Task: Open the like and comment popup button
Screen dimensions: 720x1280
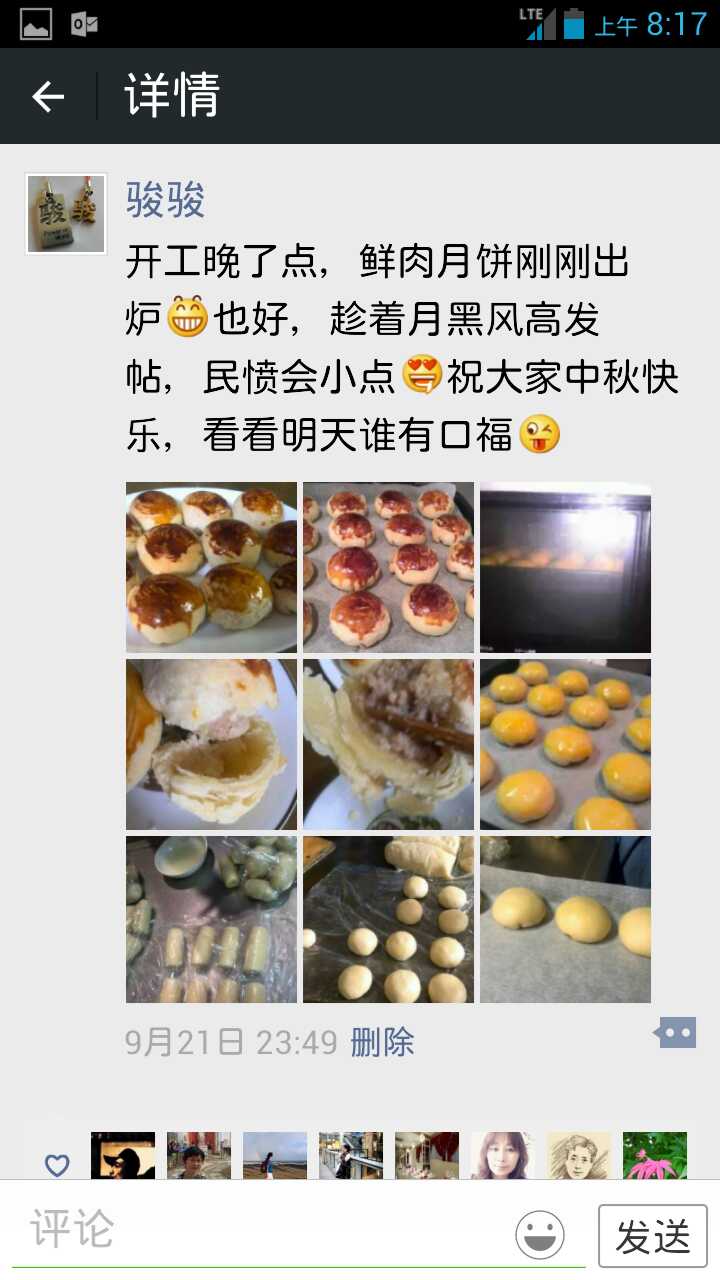Action: 676,1032
